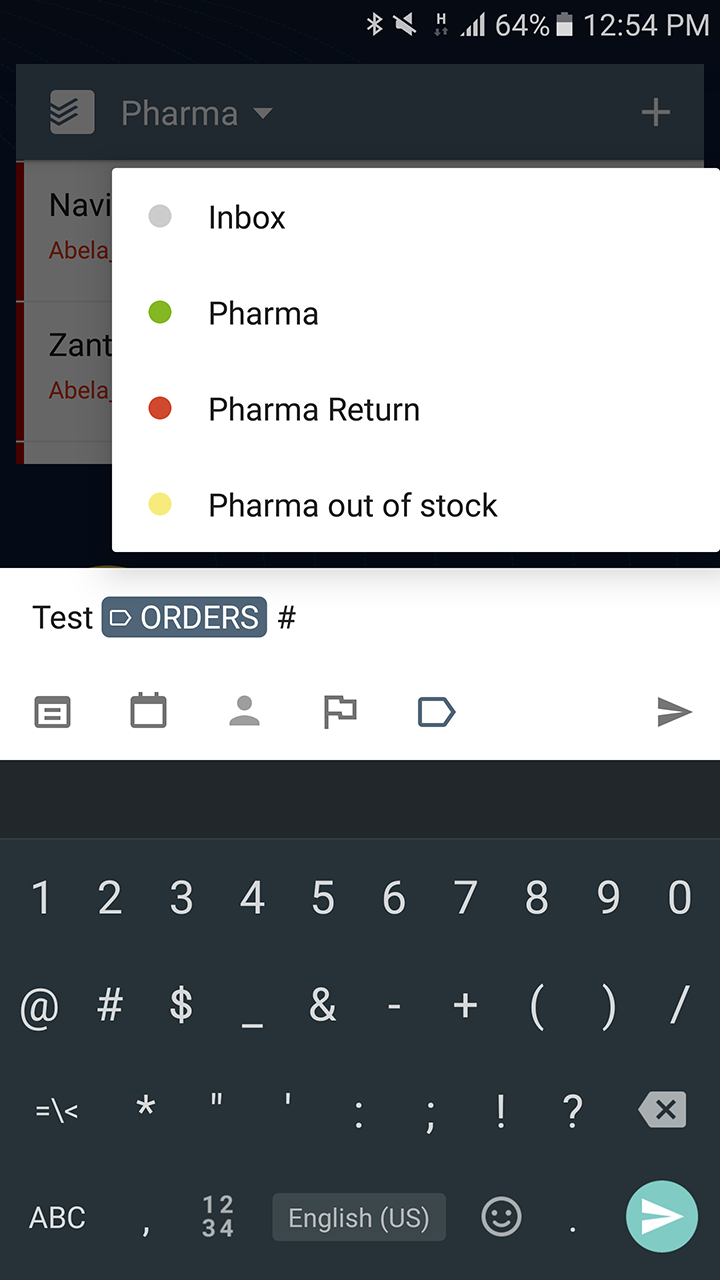Send the task with the arrow icon
Viewport: 720px width, 1280px height.
(x=675, y=712)
